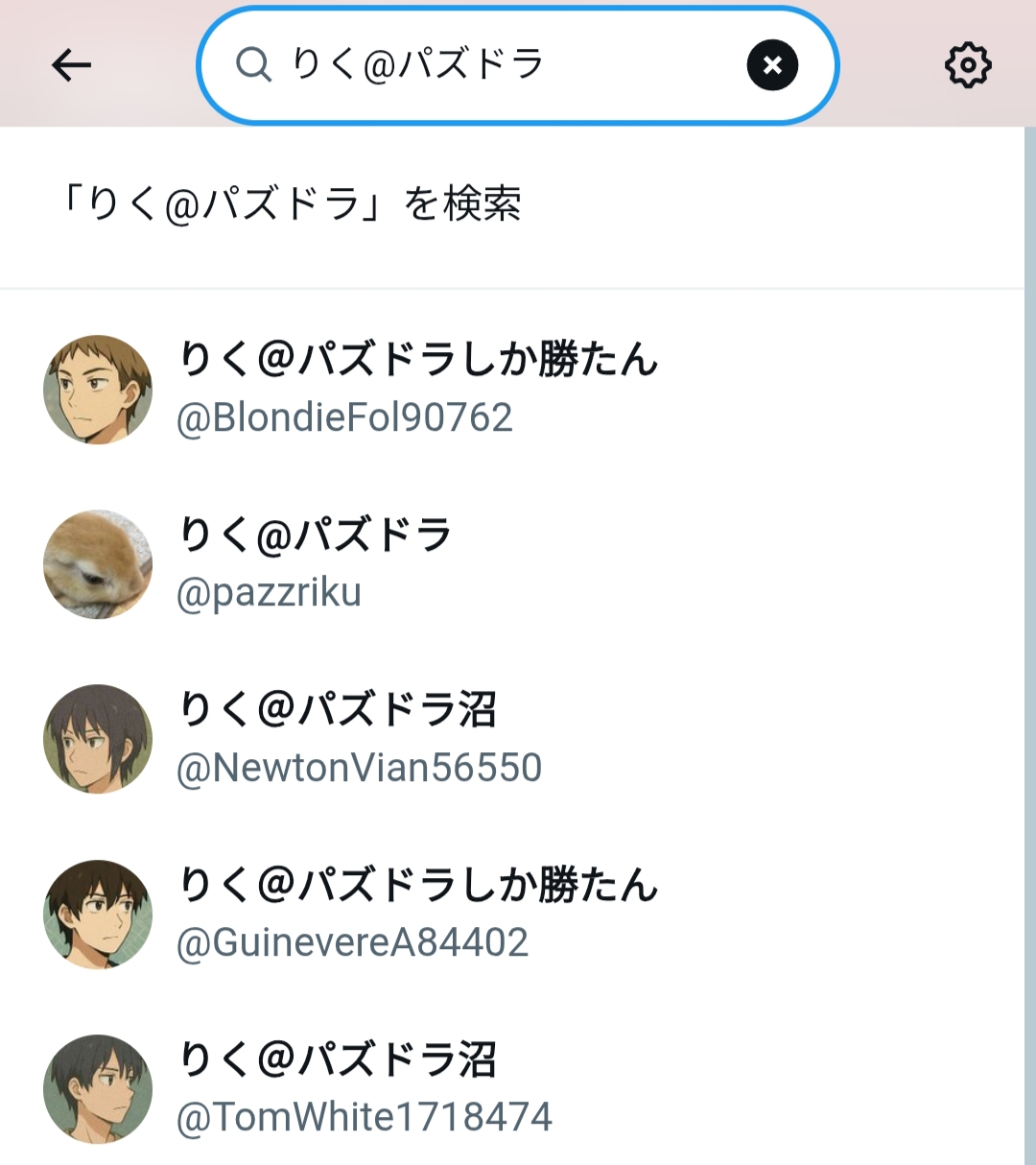Select「りく@パズドラ」を検索 suggestion

pyautogui.click(x=291, y=203)
